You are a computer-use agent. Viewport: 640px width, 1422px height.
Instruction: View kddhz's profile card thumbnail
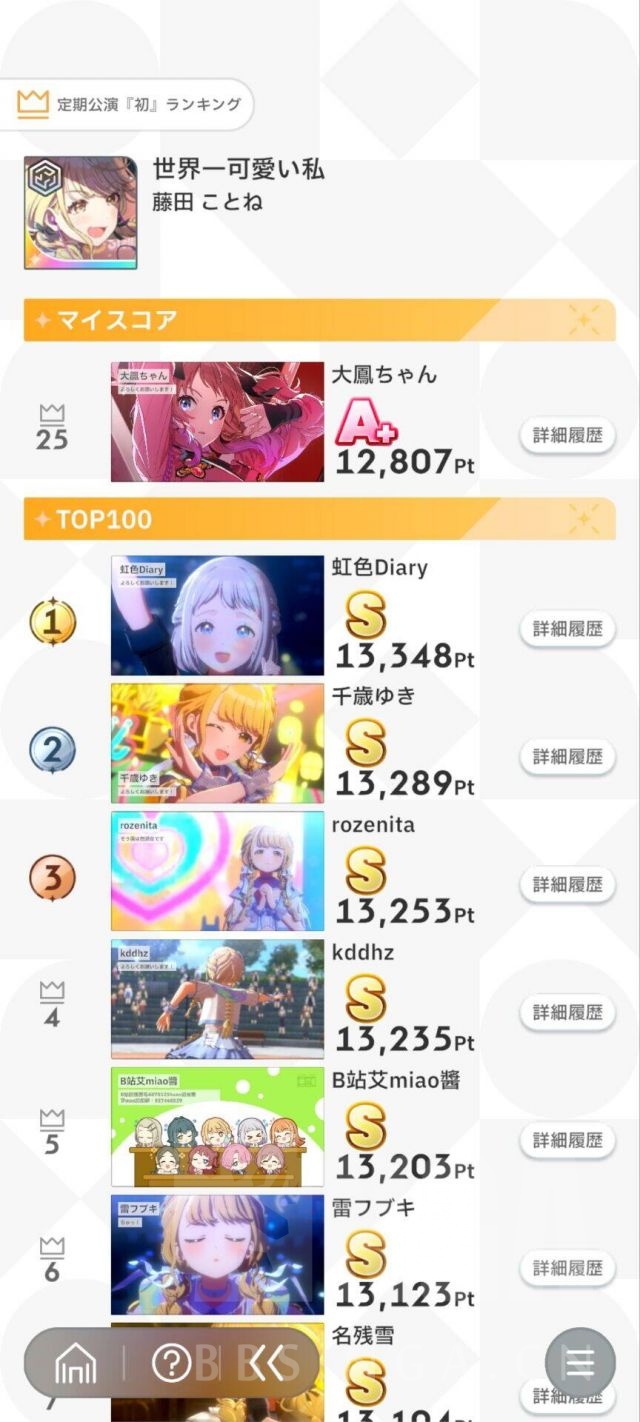tap(217, 1000)
